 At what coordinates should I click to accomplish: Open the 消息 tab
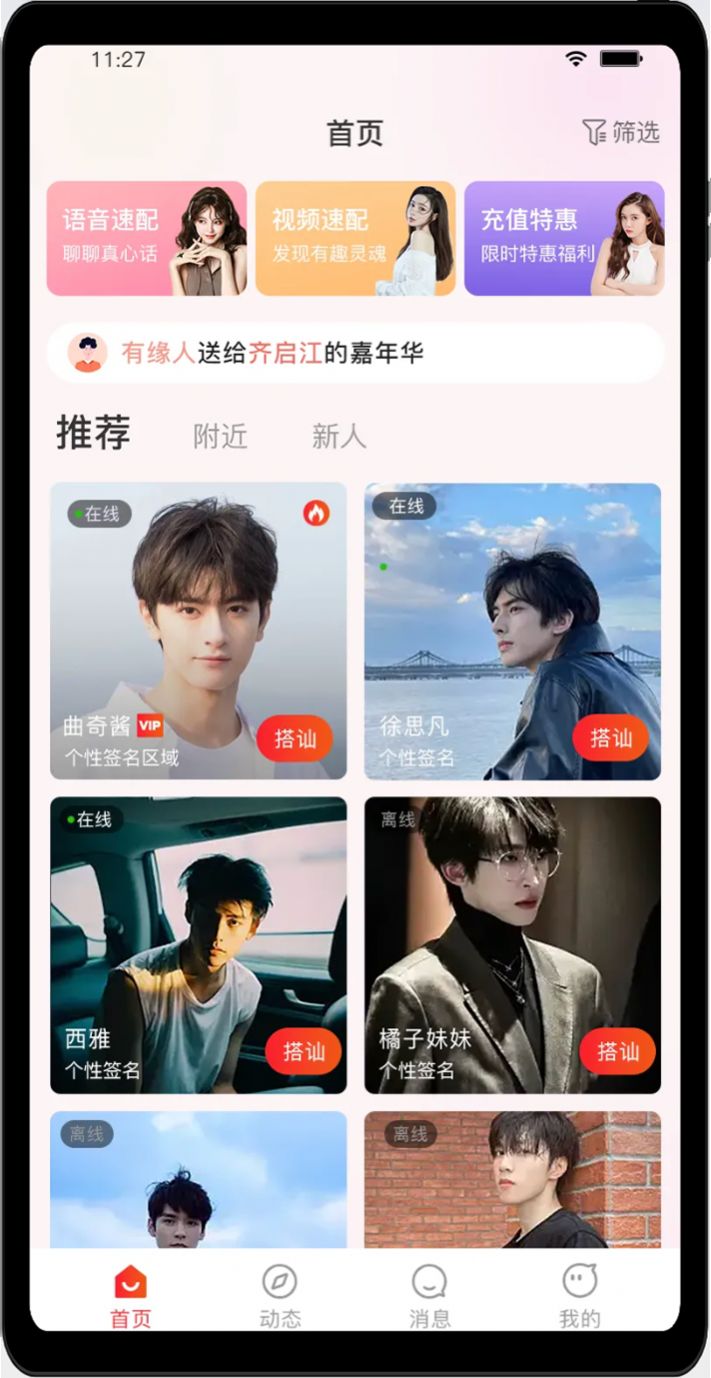pyautogui.click(x=429, y=1295)
